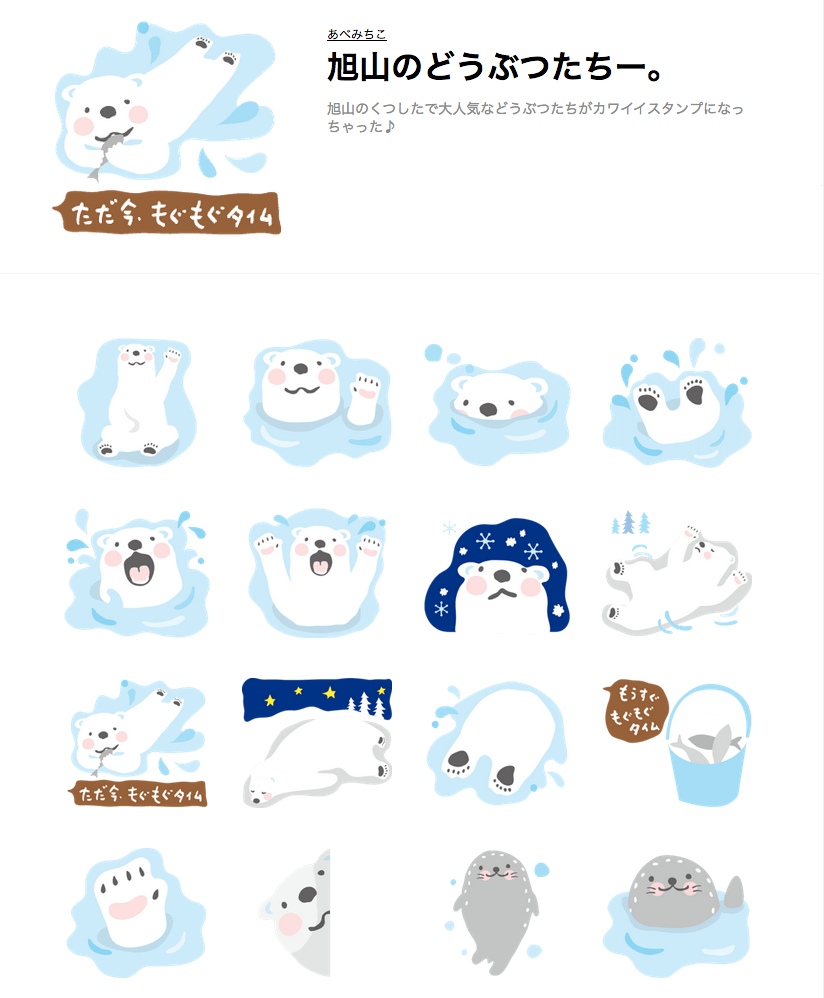Preview sleeping bear under starry night sticker
This screenshot has width=824, height=998.
click(317, 744)
